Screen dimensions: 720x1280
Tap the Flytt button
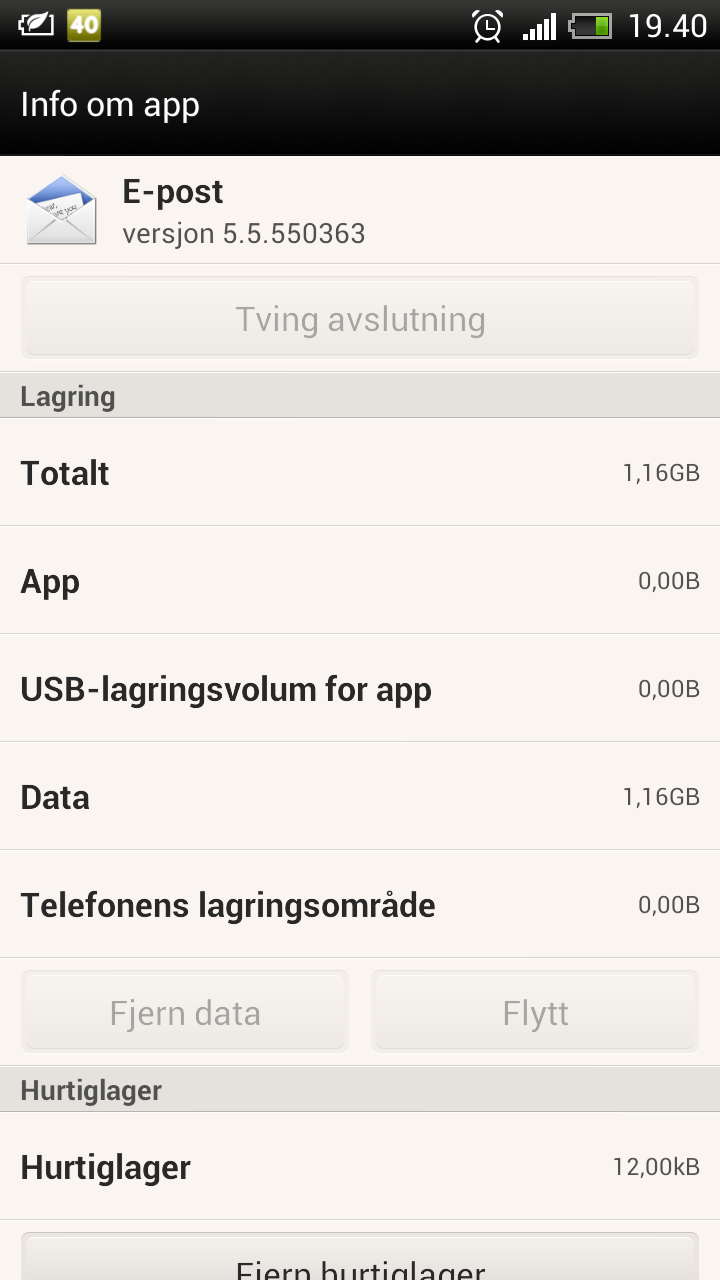[x=535, y=1012]
